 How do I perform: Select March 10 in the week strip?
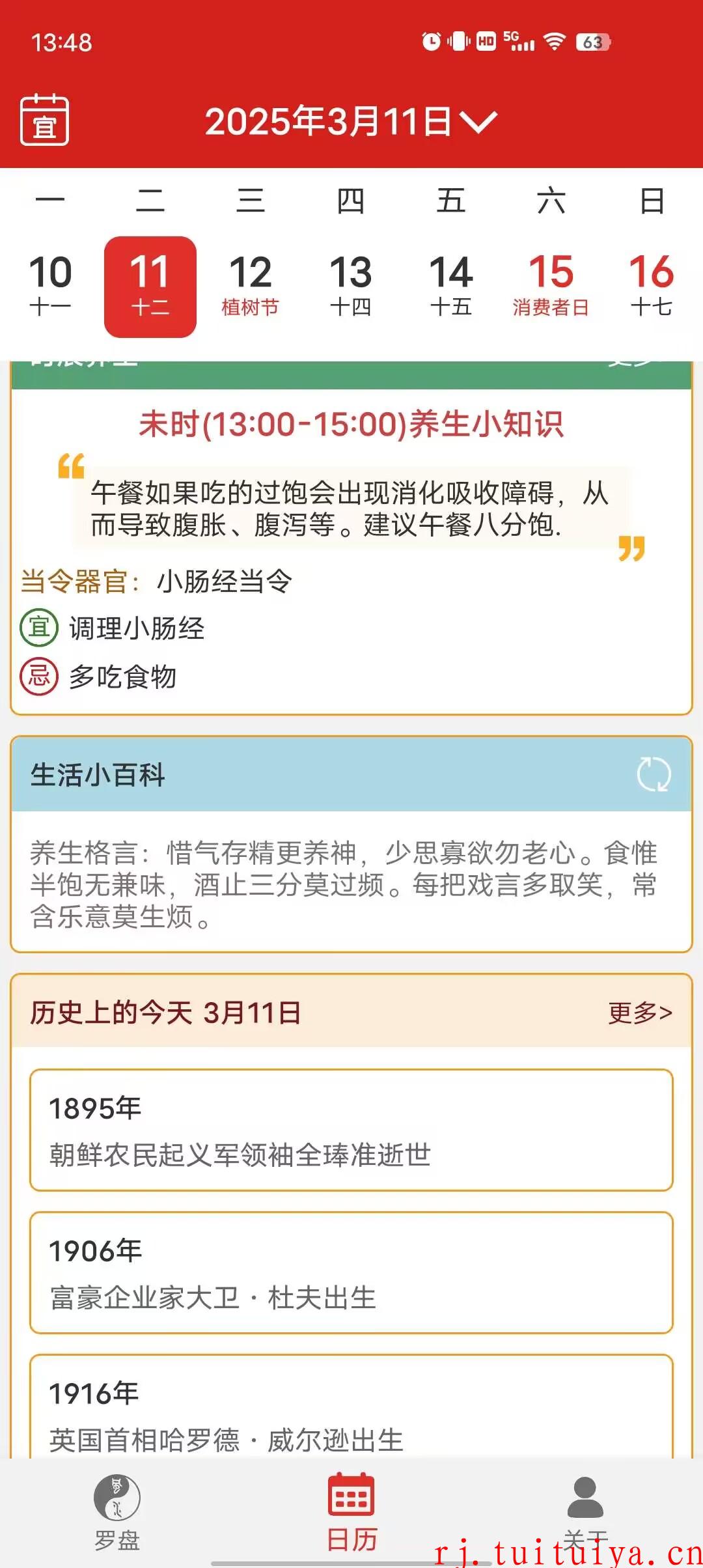50,286
